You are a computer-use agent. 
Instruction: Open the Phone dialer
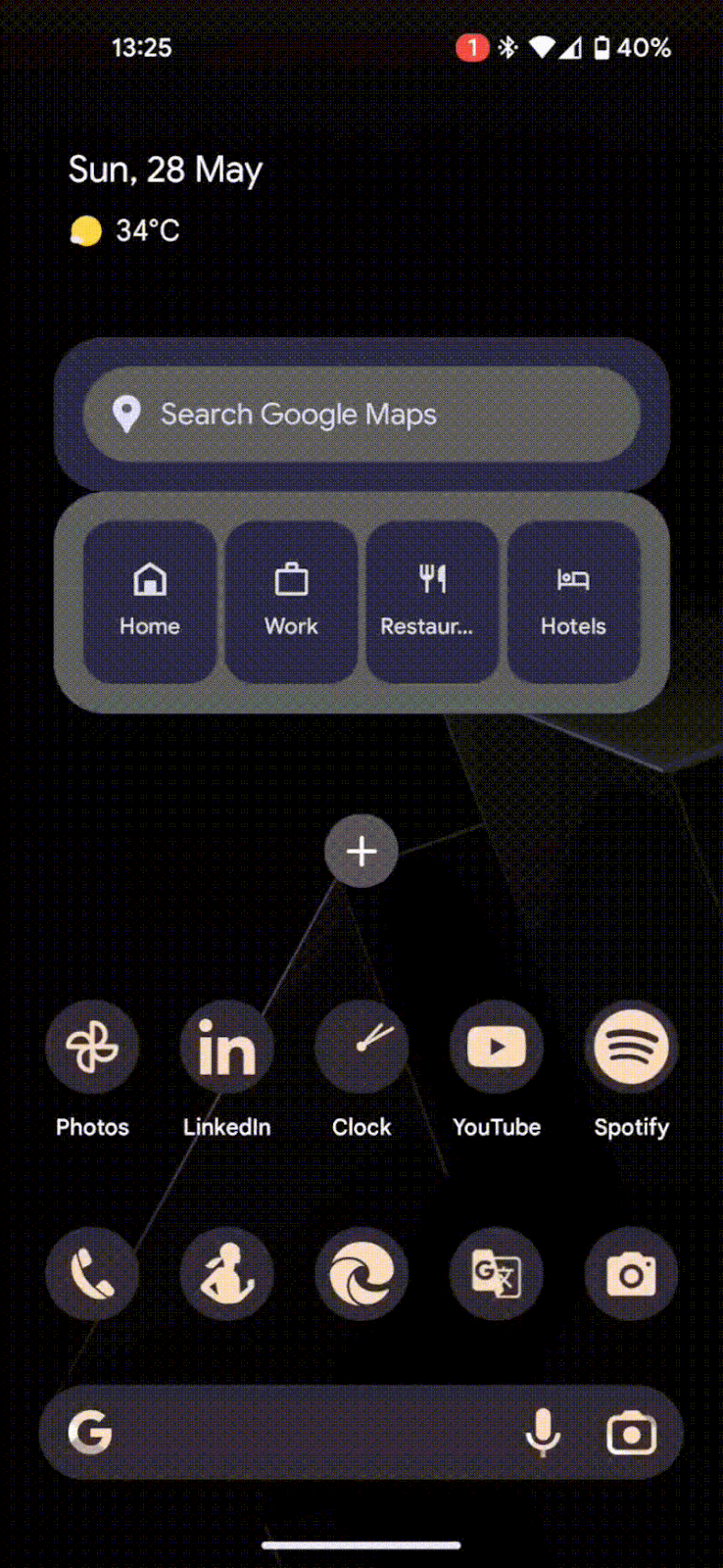point(92,1274)
